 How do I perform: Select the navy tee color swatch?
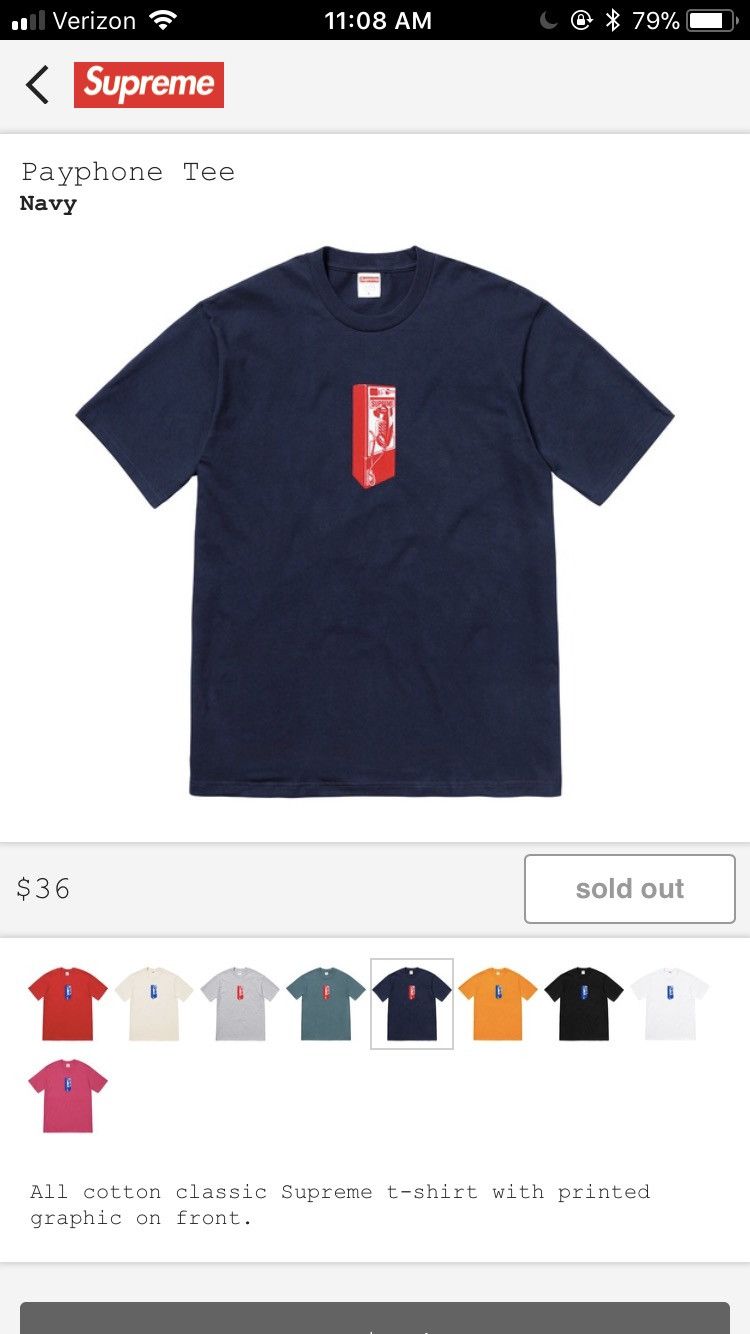pos(412,1004)
